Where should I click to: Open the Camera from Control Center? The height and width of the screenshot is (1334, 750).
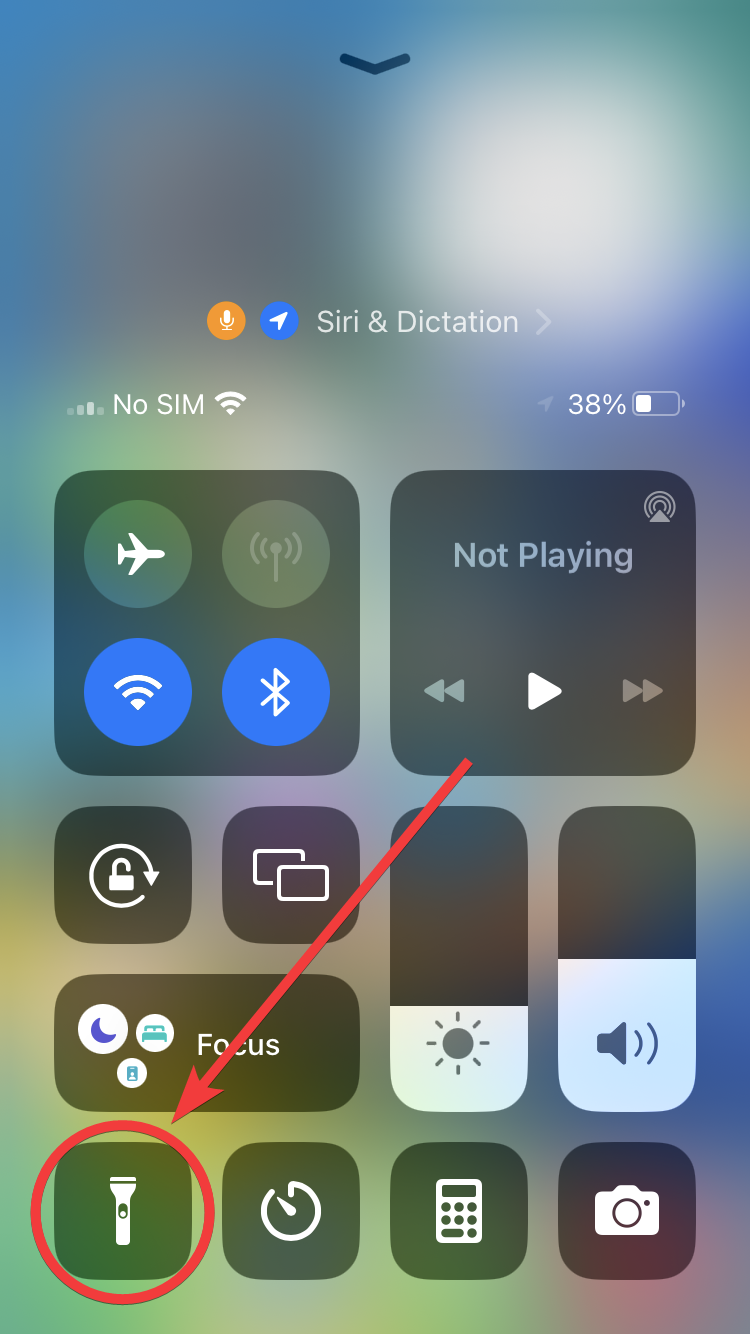click(x=626, y=1210)
